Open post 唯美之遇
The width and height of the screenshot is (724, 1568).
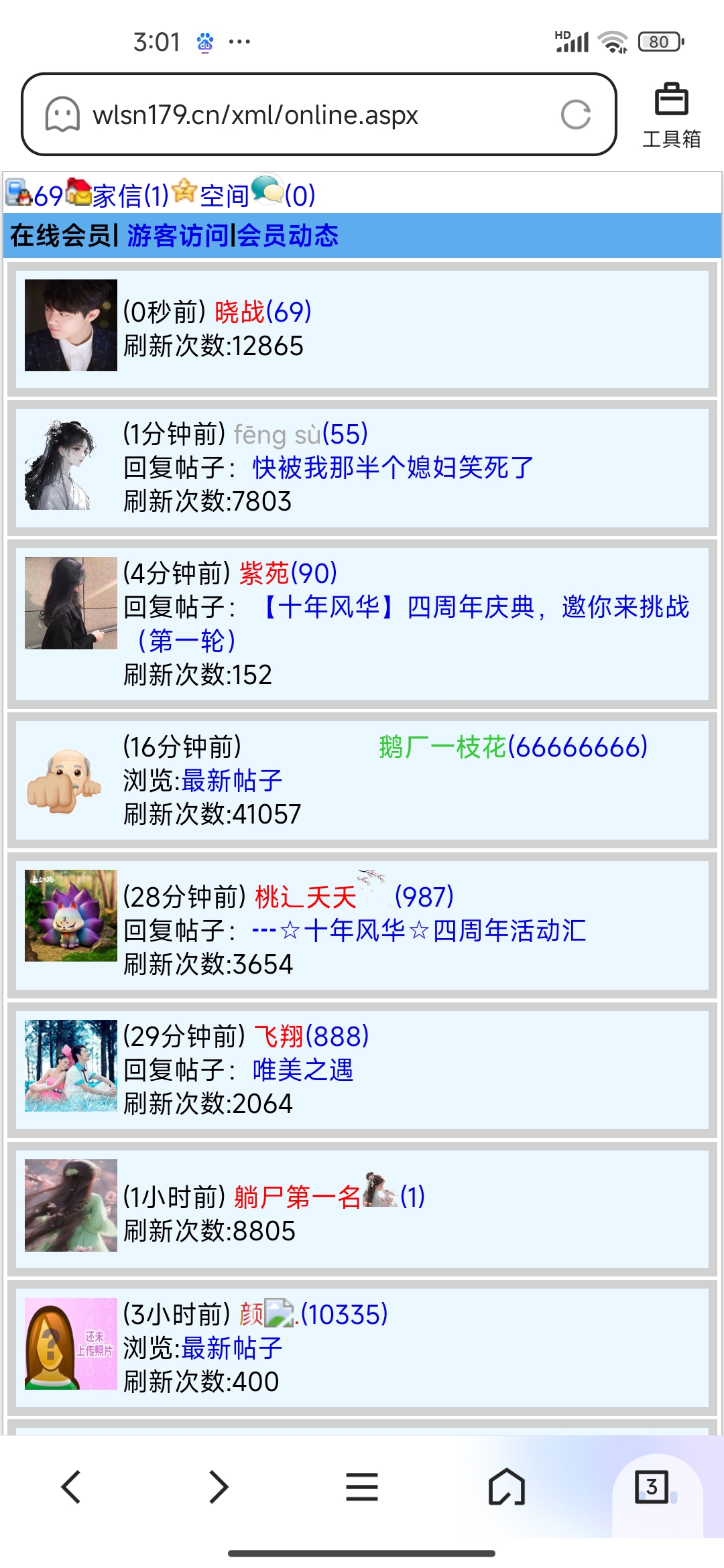pyautogui.click(x=303, y=1070)
